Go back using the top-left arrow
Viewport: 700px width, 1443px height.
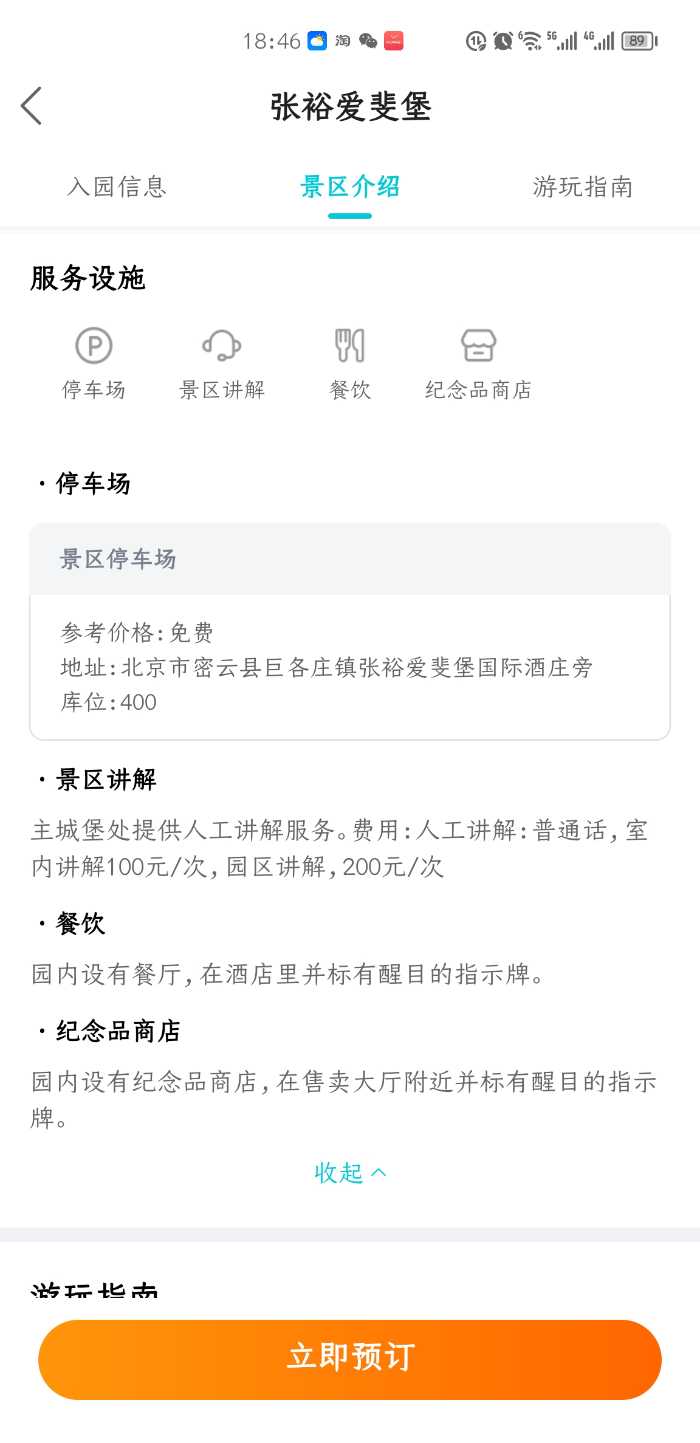31,106
